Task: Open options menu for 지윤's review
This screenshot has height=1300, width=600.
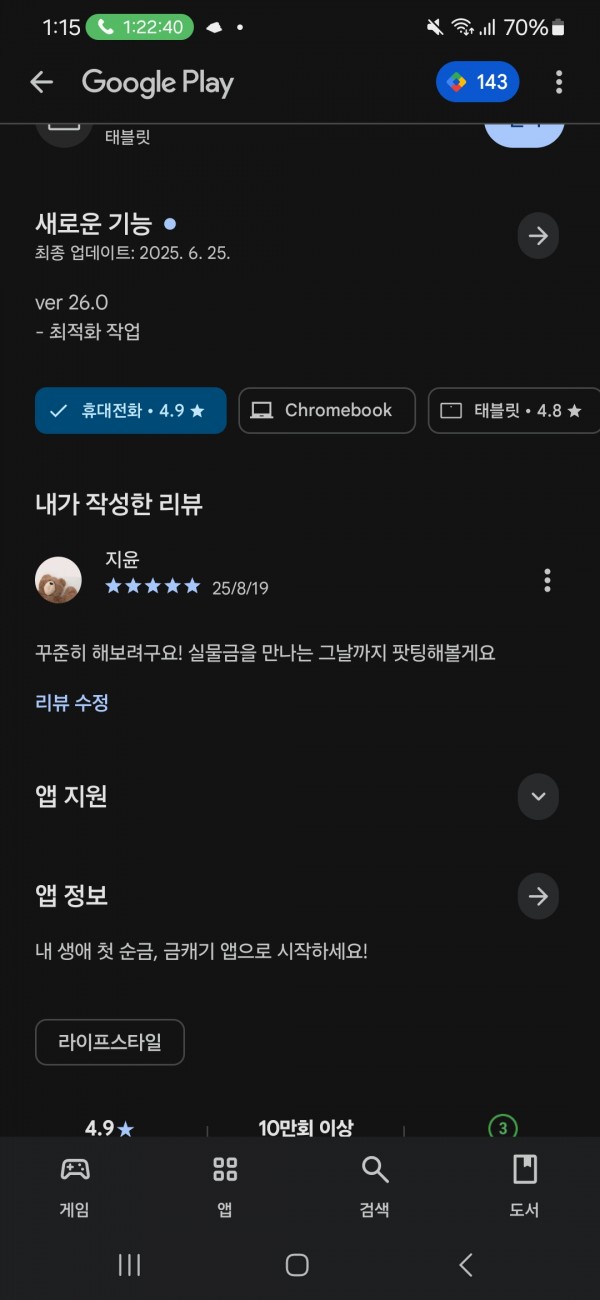Action: (547, 580)
